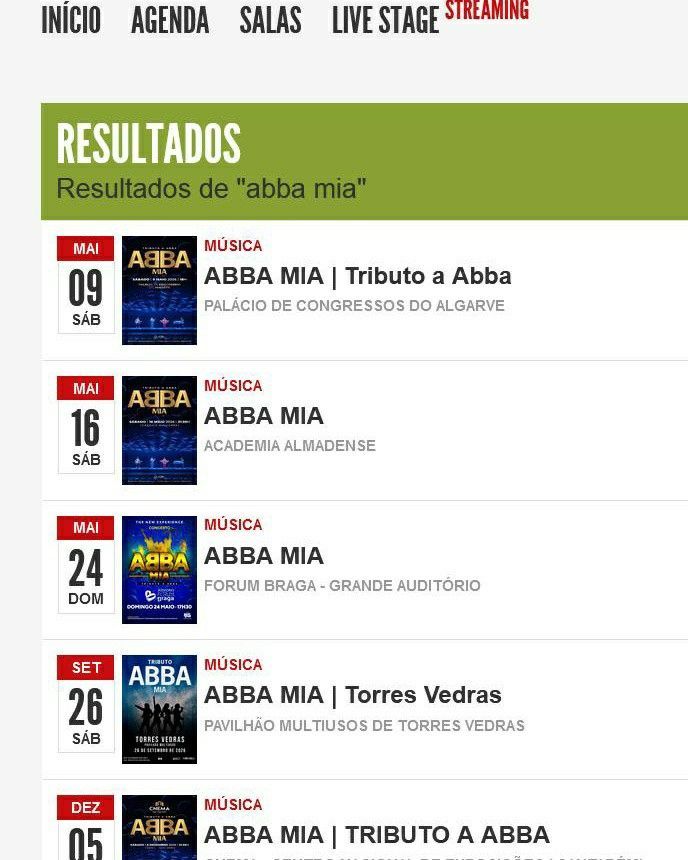Image resolution: width=688 pixels, height=860 pixels.
Task: Go to the Início page
Action: pyautogui.click(x=71, y=21)
